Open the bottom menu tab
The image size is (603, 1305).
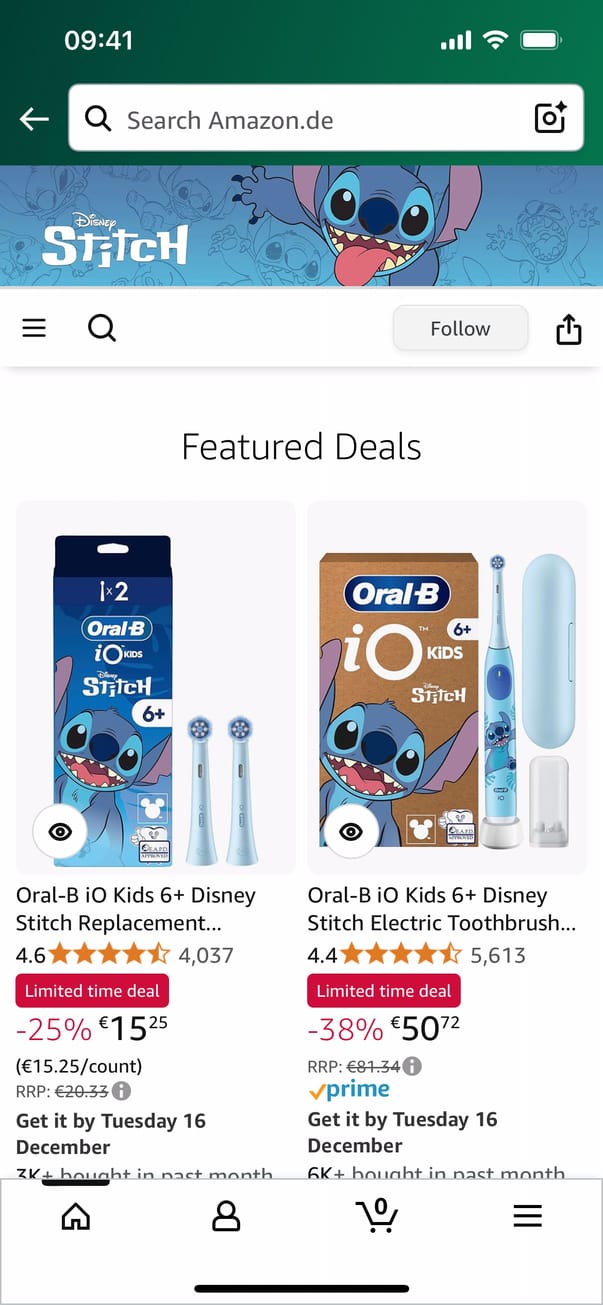tap(527, 1216)
